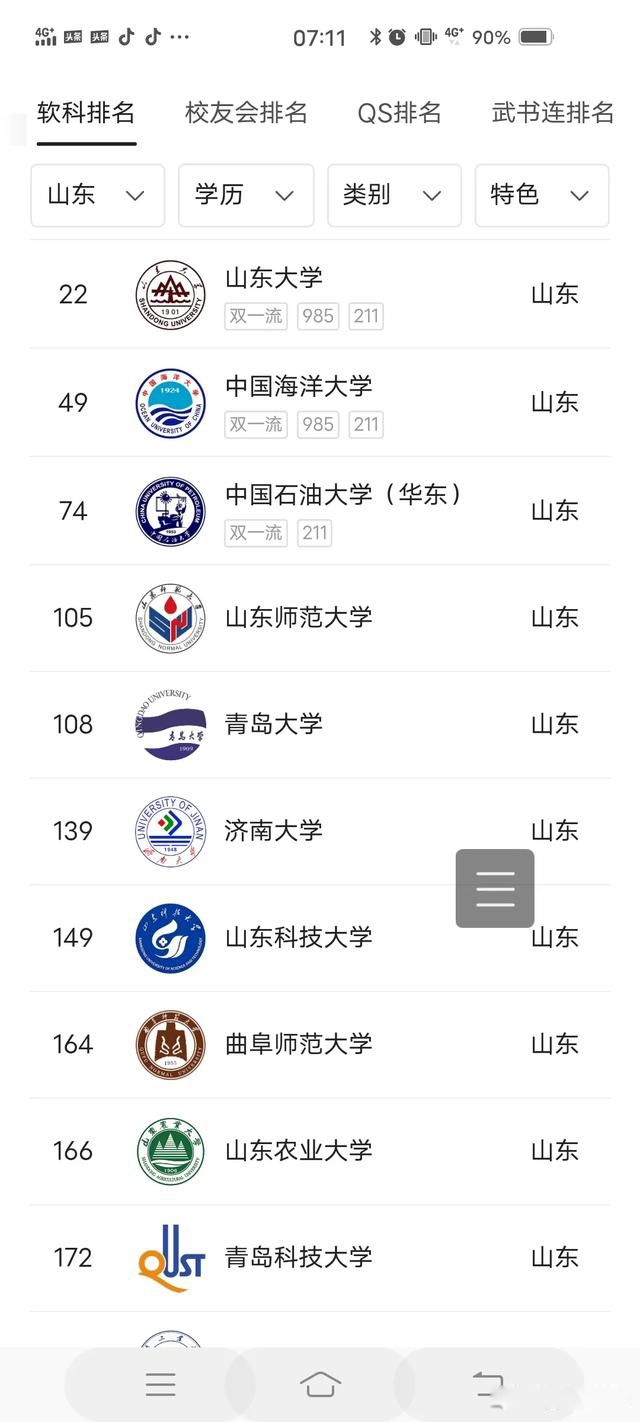640x1422 pixels.
Task: Open 山东大学 details
Action: point(273,278)
